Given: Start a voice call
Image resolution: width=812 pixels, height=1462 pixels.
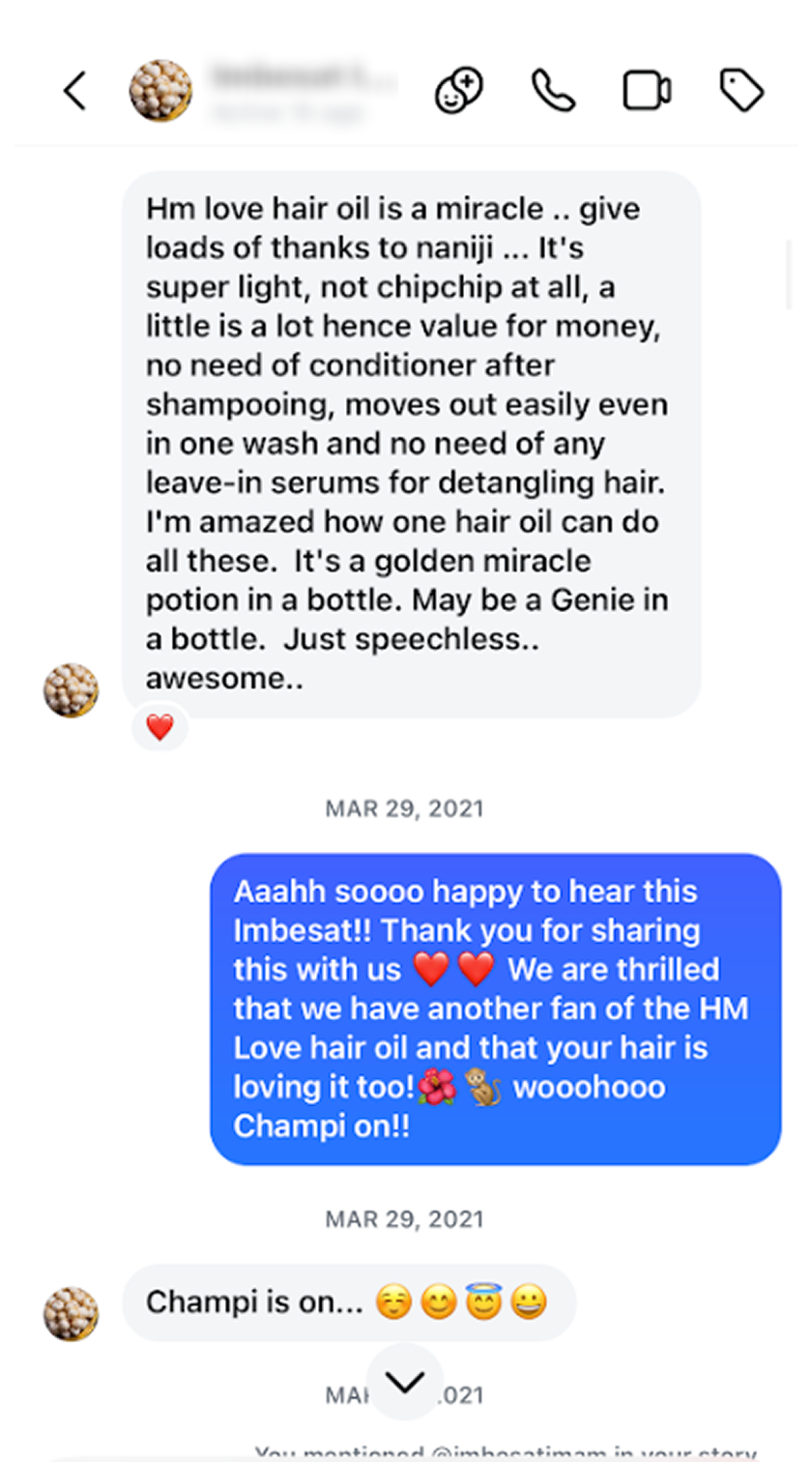Looking at the screenshot, I should pyautogui.click(x=553, y=91).
